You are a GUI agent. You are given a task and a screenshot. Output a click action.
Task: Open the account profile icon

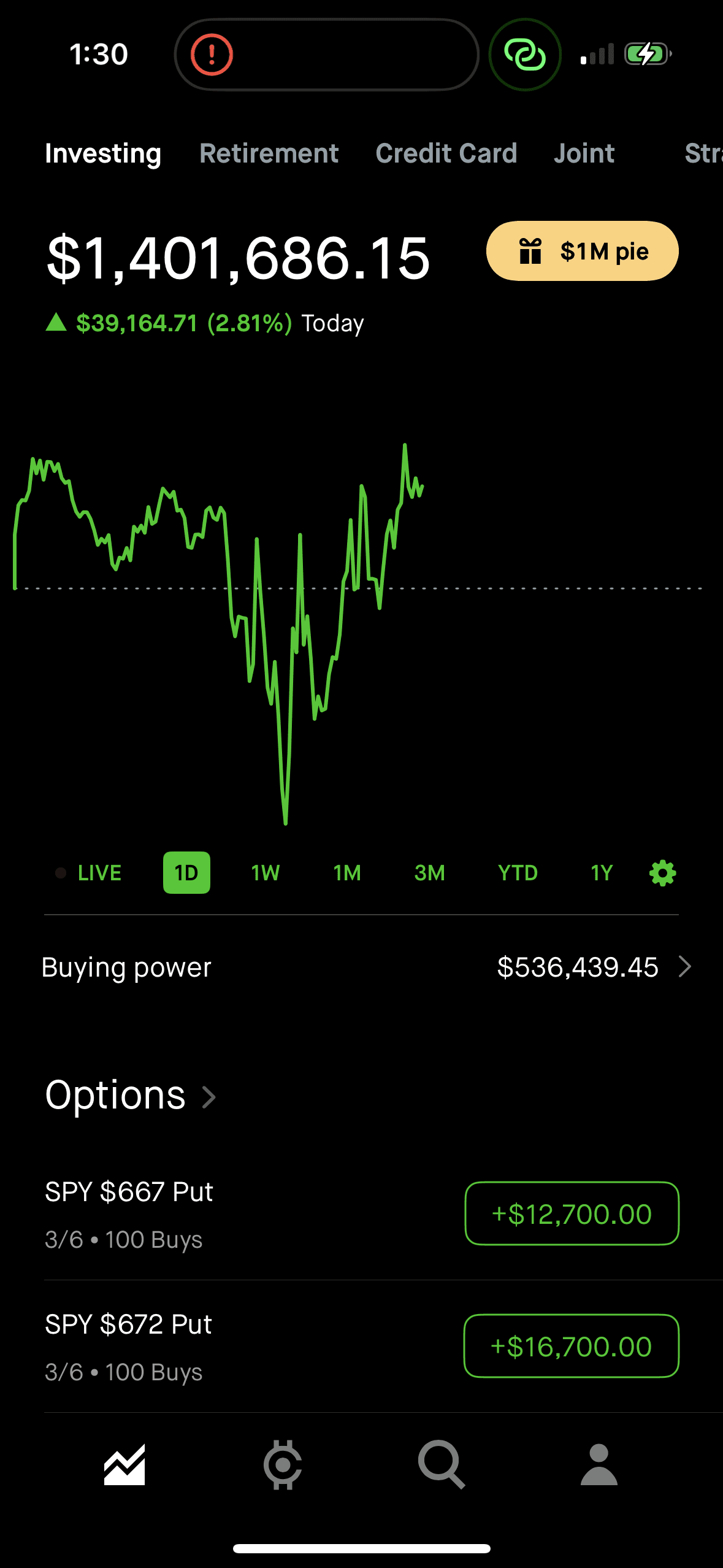(x=599, y=1466)
